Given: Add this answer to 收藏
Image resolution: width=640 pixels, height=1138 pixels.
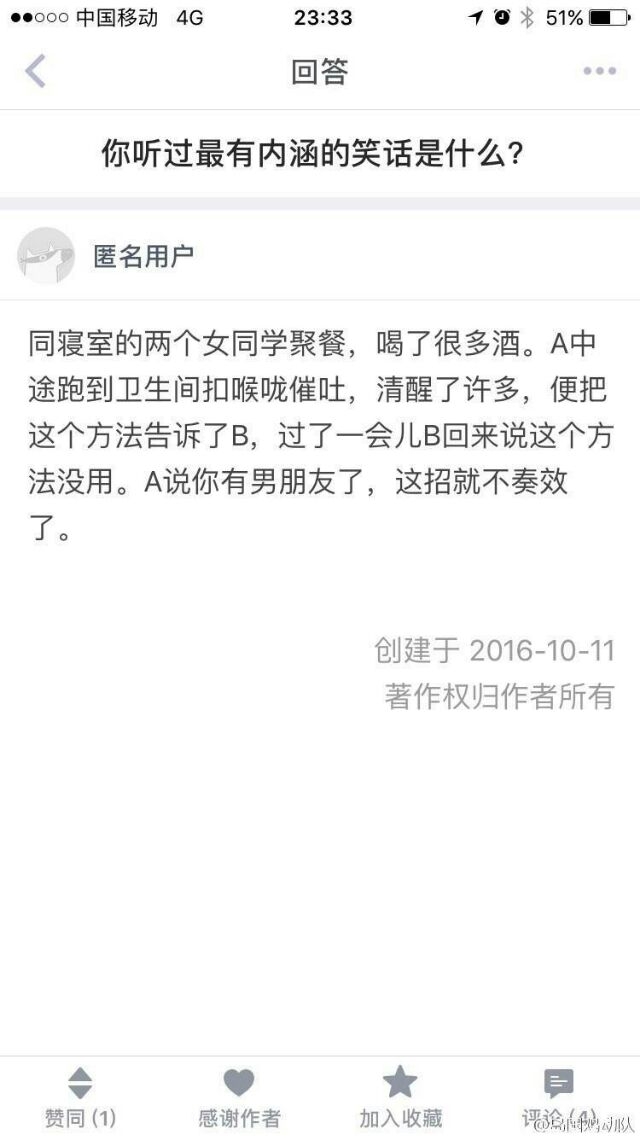Looking at the screenshot, I should pyautogui.click(x=400, y=1097).
